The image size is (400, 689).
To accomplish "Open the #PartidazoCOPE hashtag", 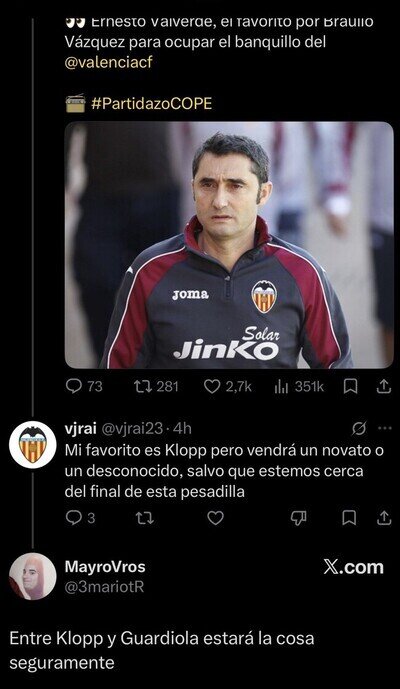I will 152,104.
